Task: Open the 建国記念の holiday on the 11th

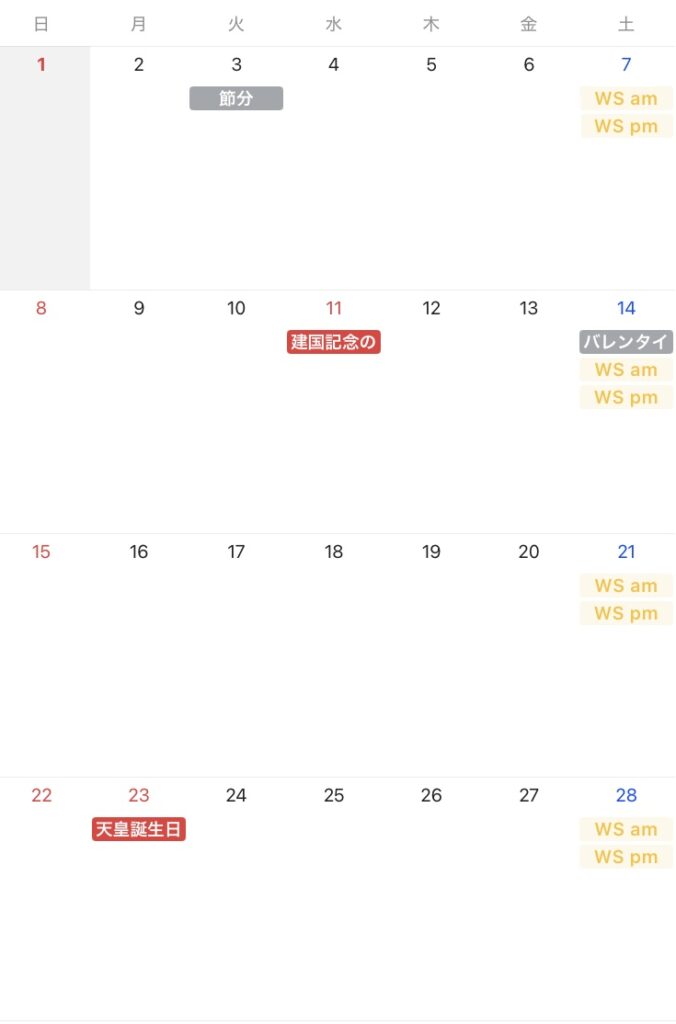Action: pos(333,342)
